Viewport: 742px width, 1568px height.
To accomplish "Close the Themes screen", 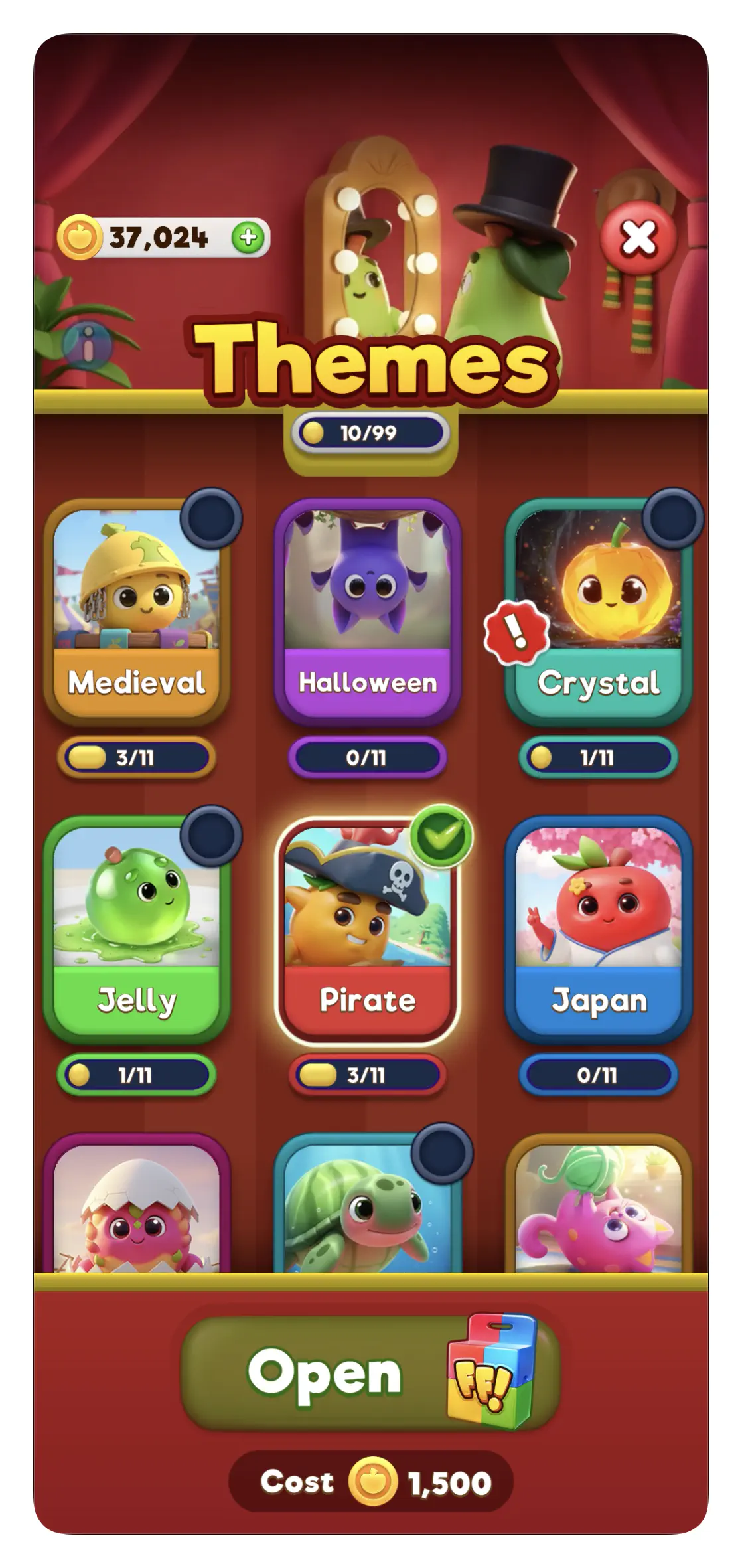I will (x=638, y=238).
